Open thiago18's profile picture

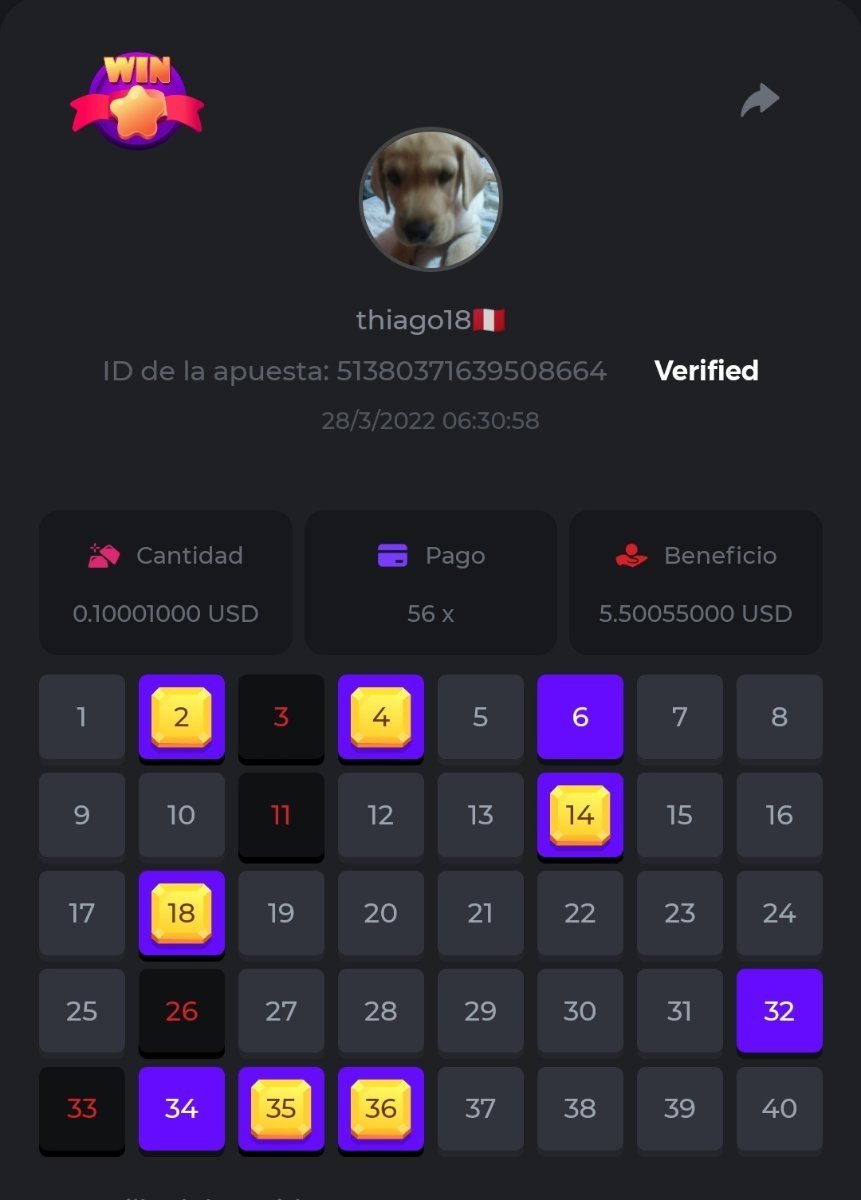click(430, 199)
